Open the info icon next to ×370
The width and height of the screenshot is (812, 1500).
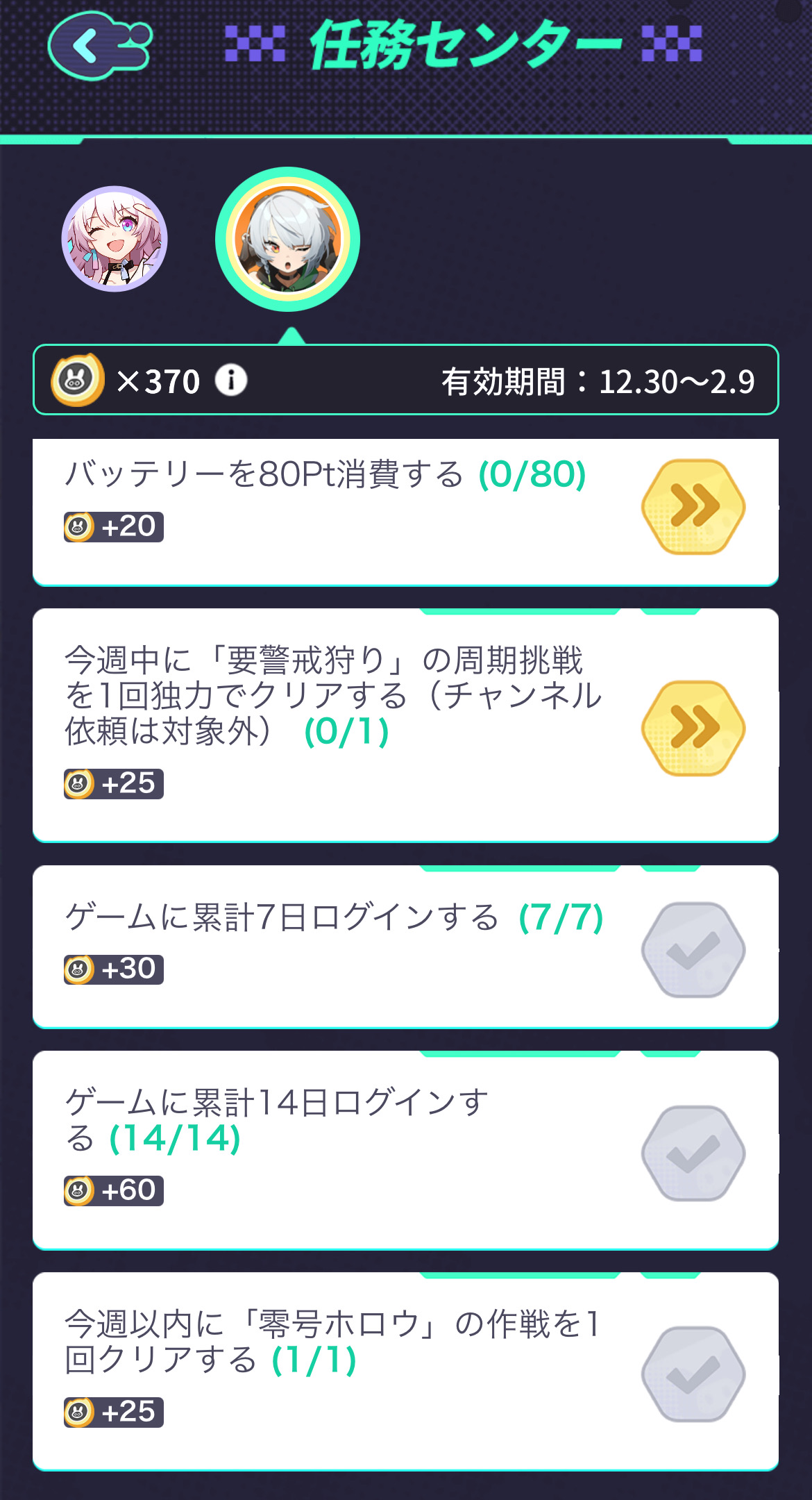click(x=231, y=381)
